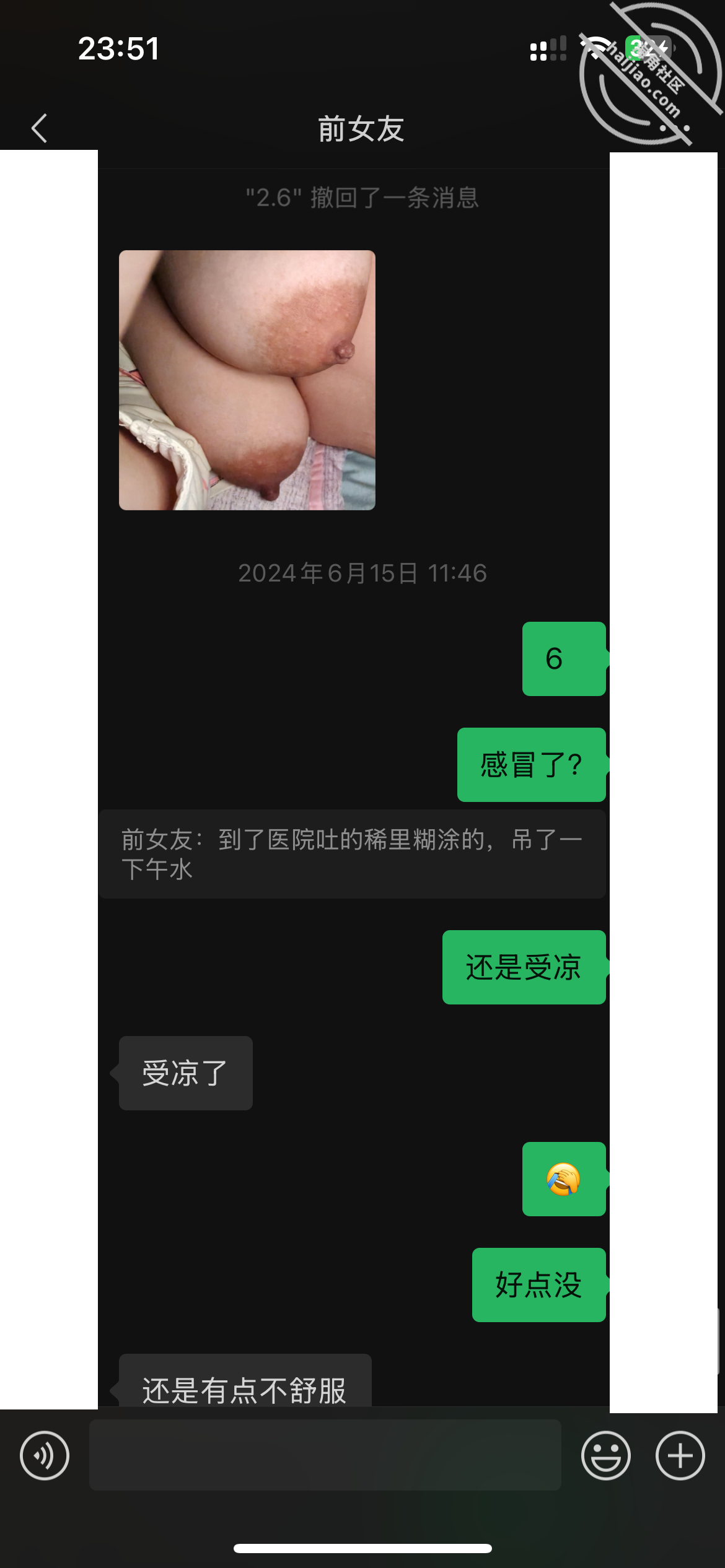Viewport: 725px width, 1568px height.
Task: Open the emoji sticker panel
Action: coord(606,1455)
